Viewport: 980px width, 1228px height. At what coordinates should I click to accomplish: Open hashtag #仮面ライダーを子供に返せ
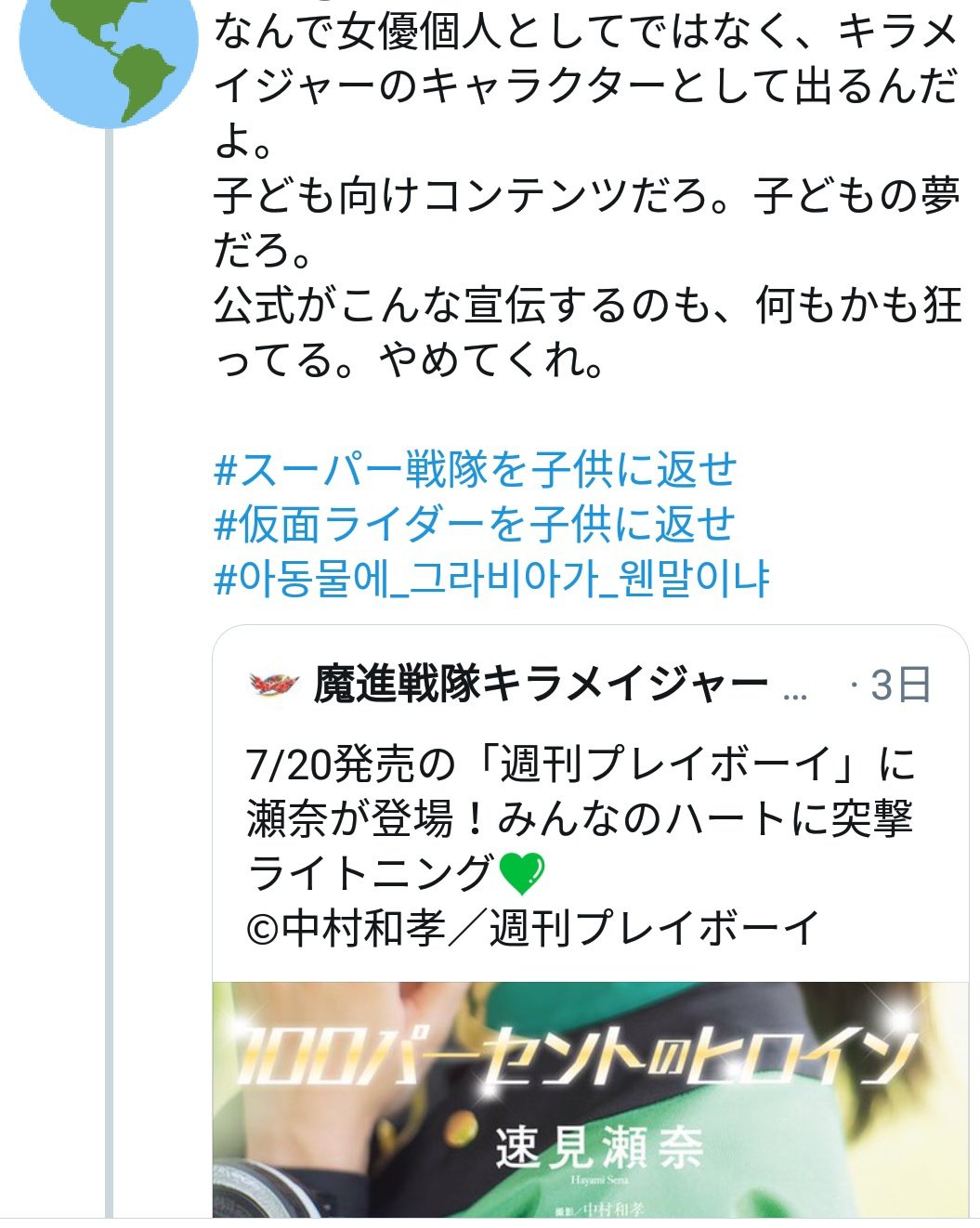click(x=474, y=525)
